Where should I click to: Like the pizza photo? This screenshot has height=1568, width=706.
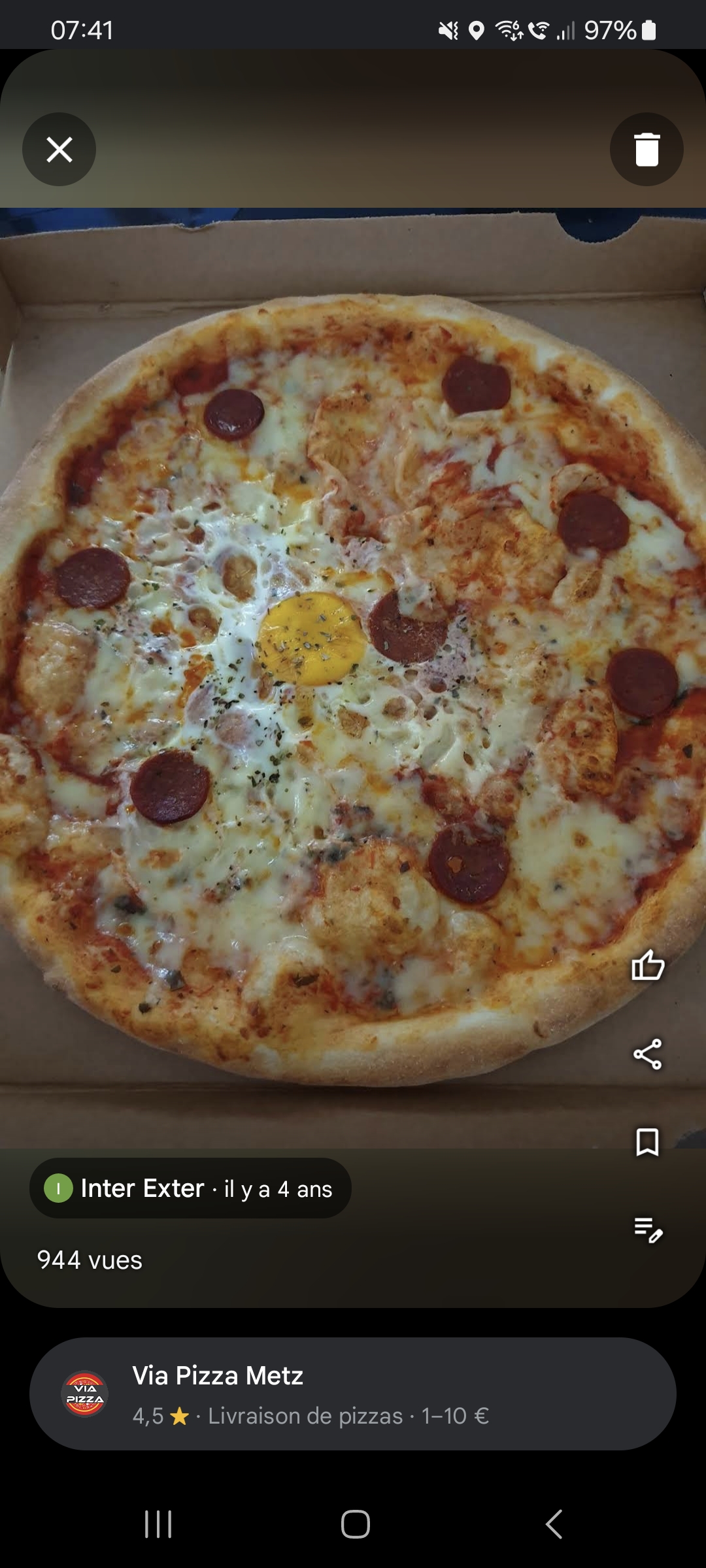[648, 965]
